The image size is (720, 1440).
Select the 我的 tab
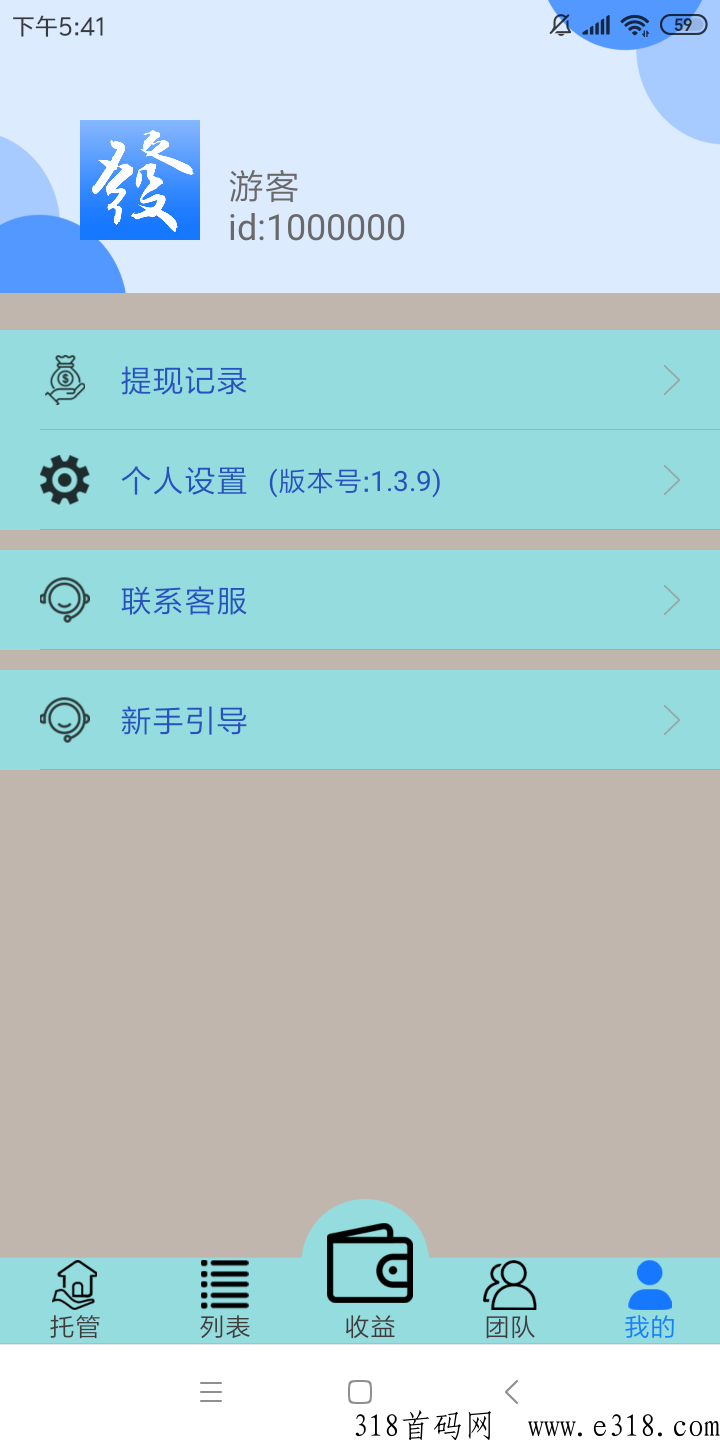650,1299
